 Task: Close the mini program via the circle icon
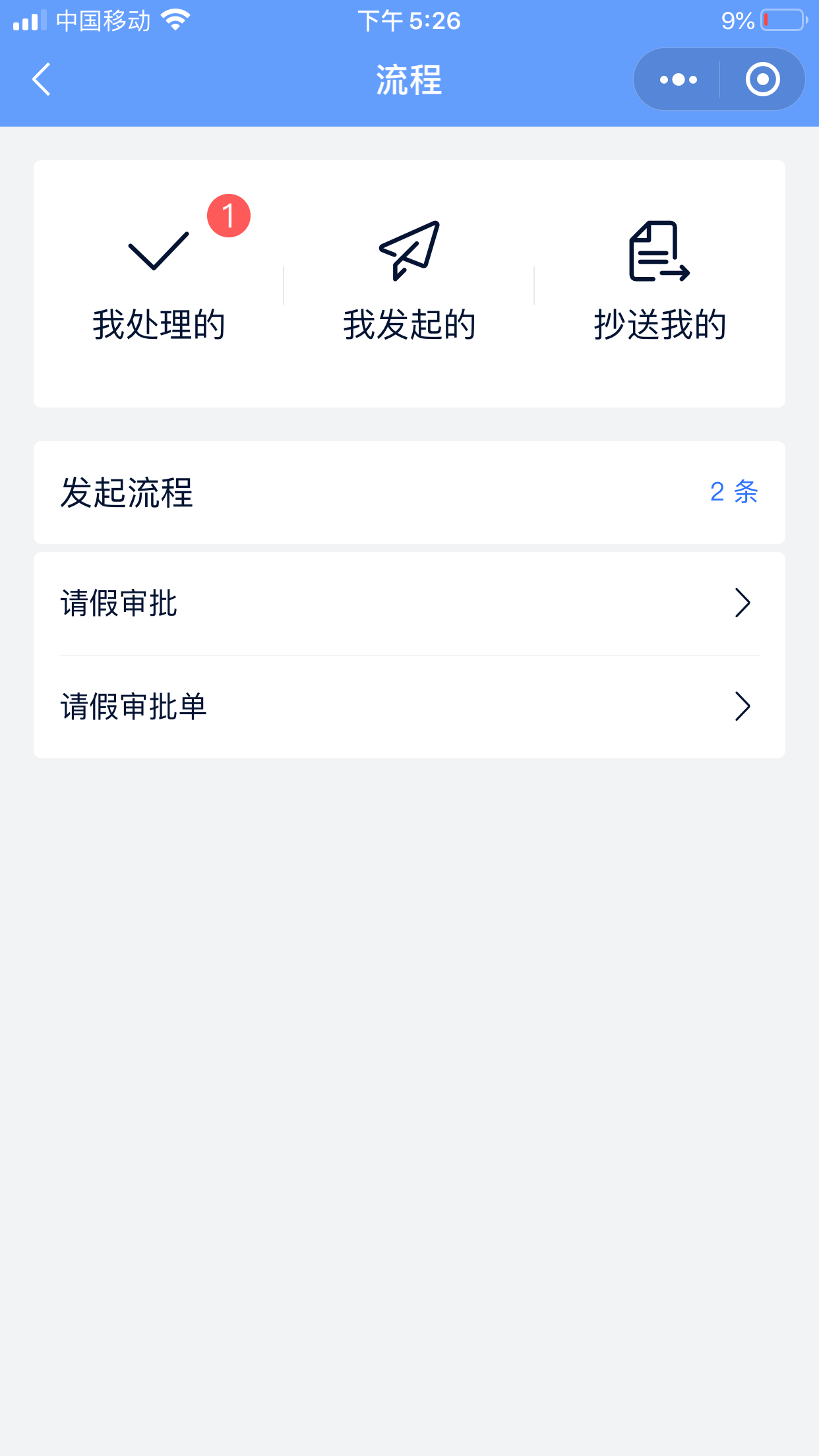762,80
